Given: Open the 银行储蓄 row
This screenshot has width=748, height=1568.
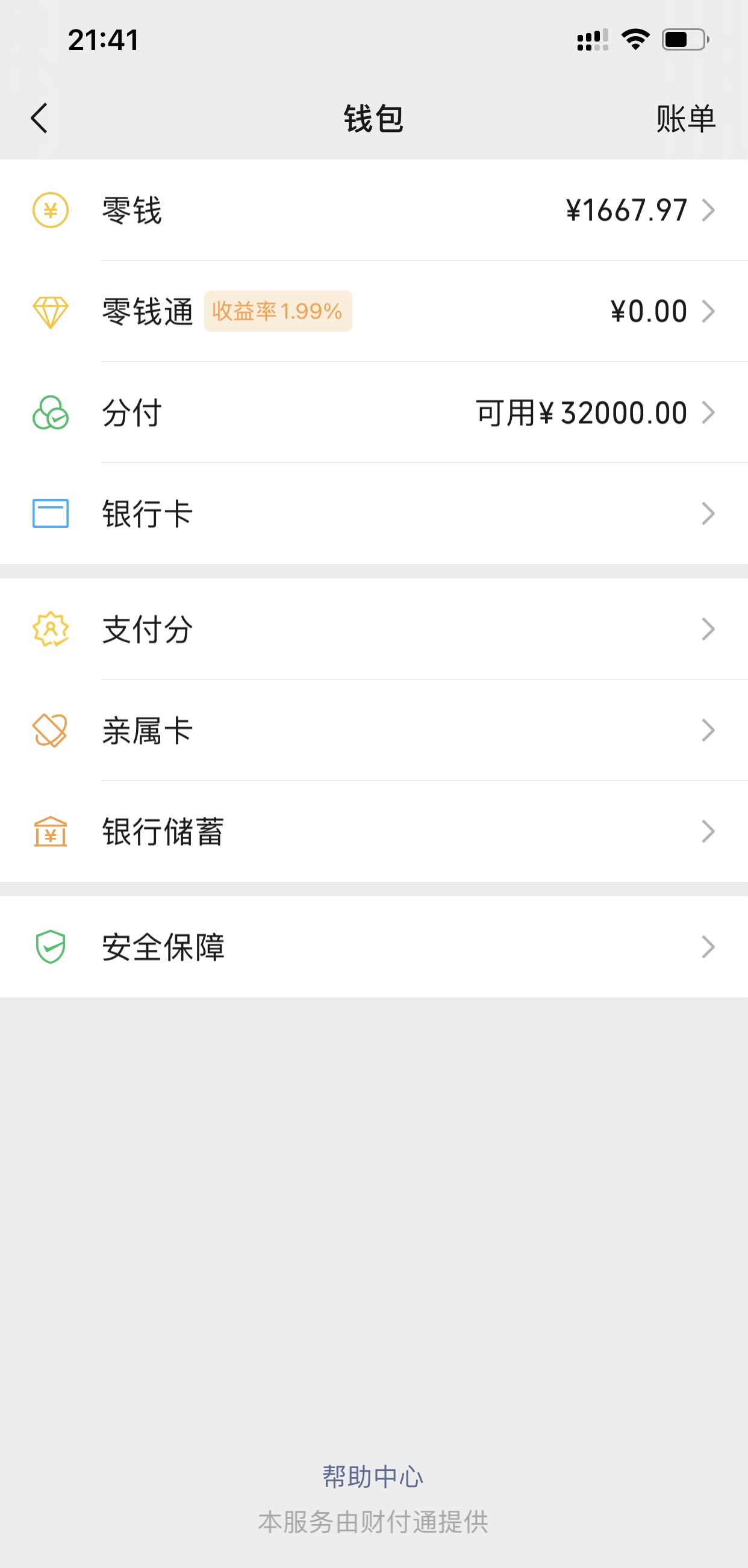Looking at the screenshot, I should click(374, 831).
